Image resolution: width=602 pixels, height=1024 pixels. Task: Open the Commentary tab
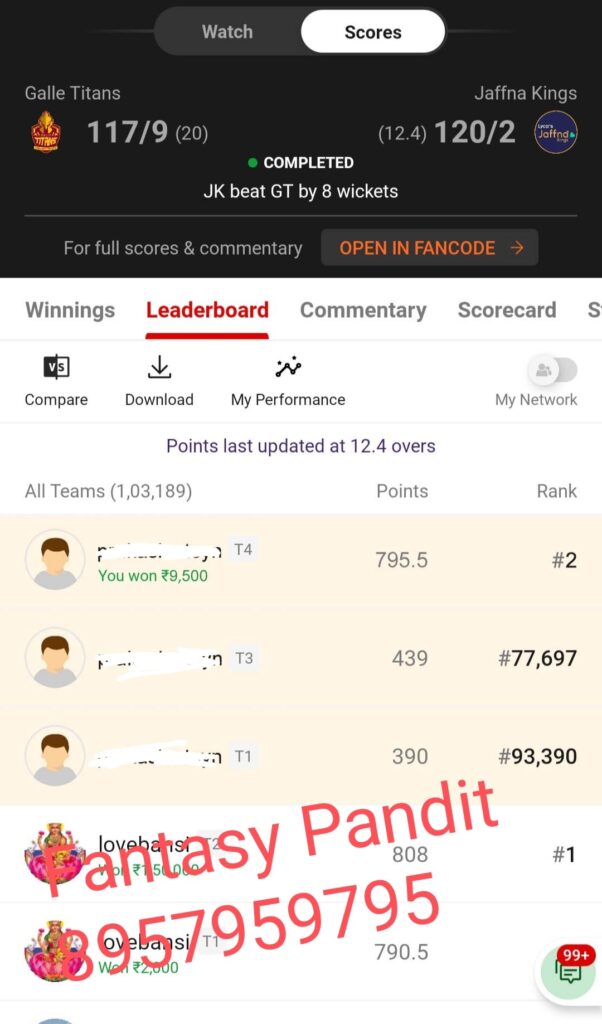tap(363, 310)
